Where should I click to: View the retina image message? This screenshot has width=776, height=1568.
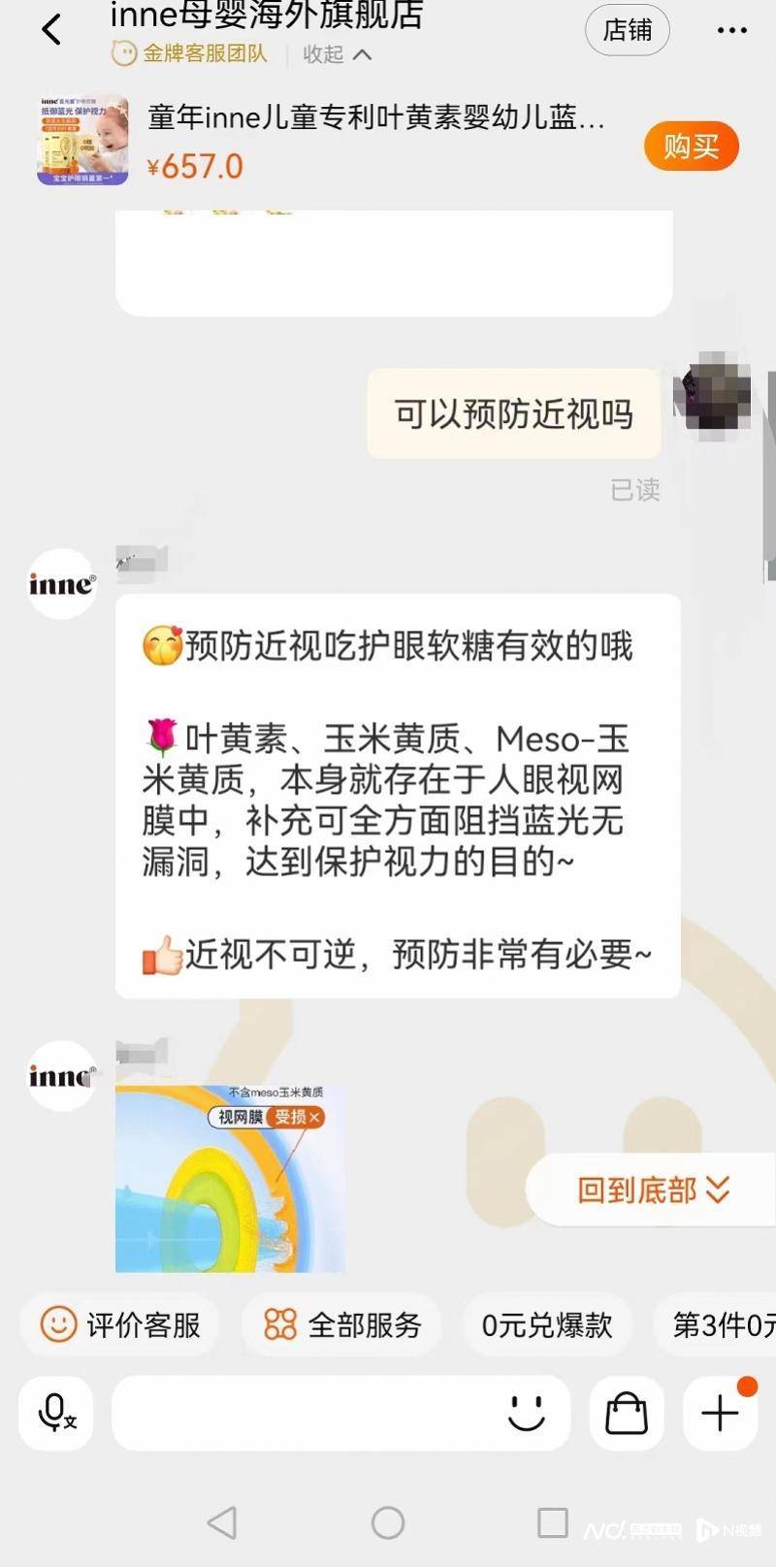tap(230, 1178)
